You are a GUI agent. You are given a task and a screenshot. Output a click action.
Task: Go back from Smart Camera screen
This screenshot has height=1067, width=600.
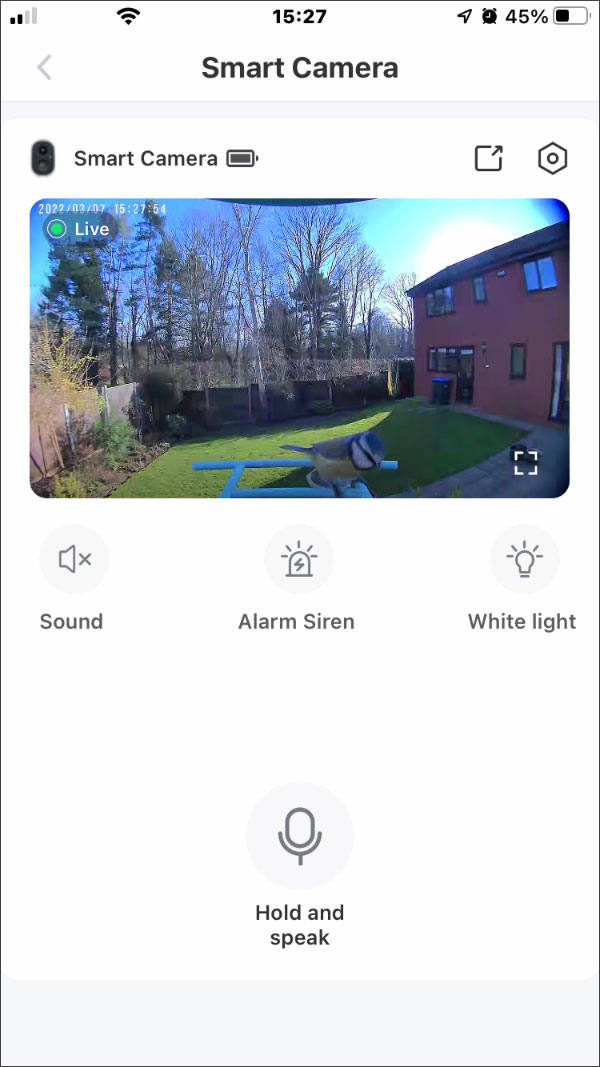[x=44, y=67]
